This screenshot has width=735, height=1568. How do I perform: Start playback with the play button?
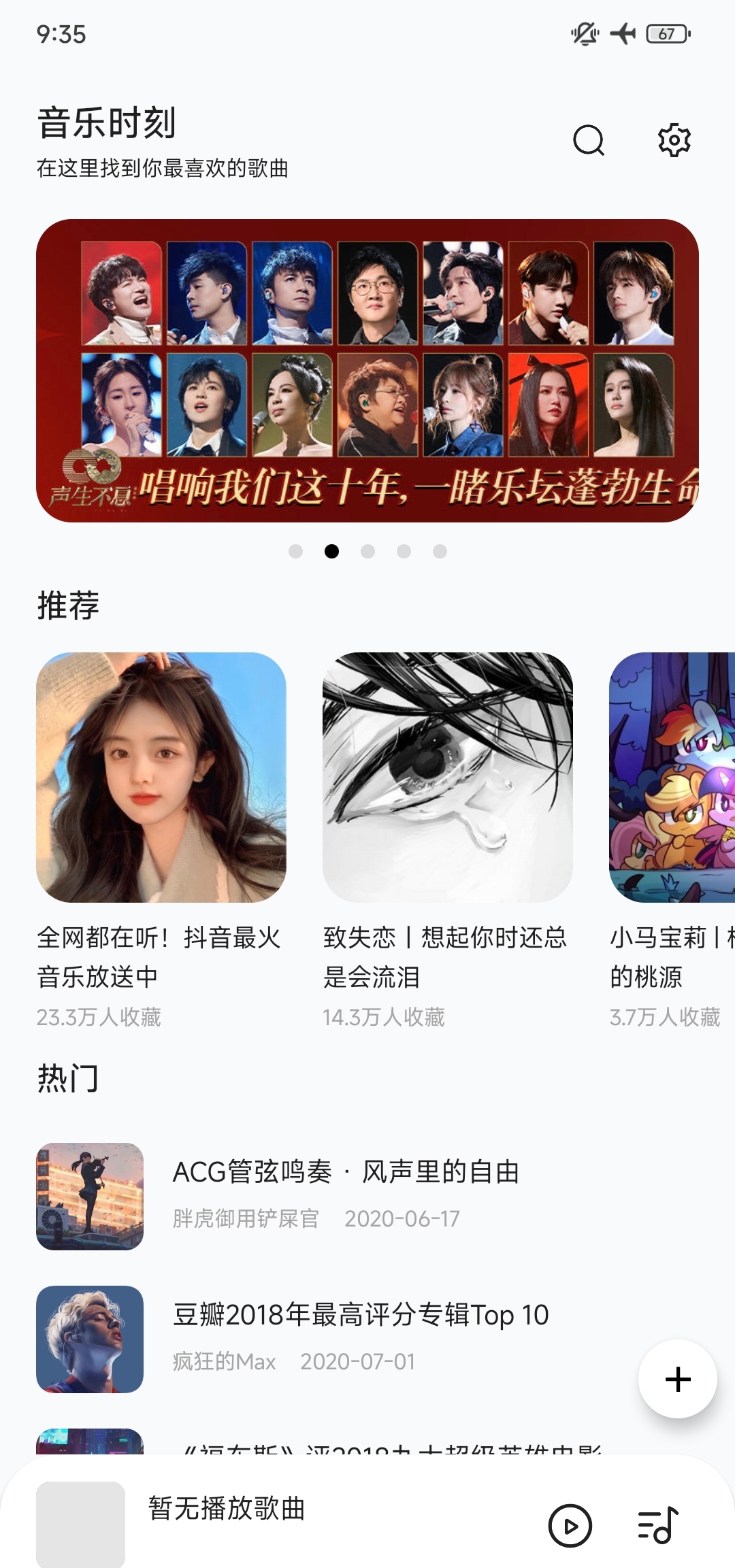click(x=570, y=1525)
